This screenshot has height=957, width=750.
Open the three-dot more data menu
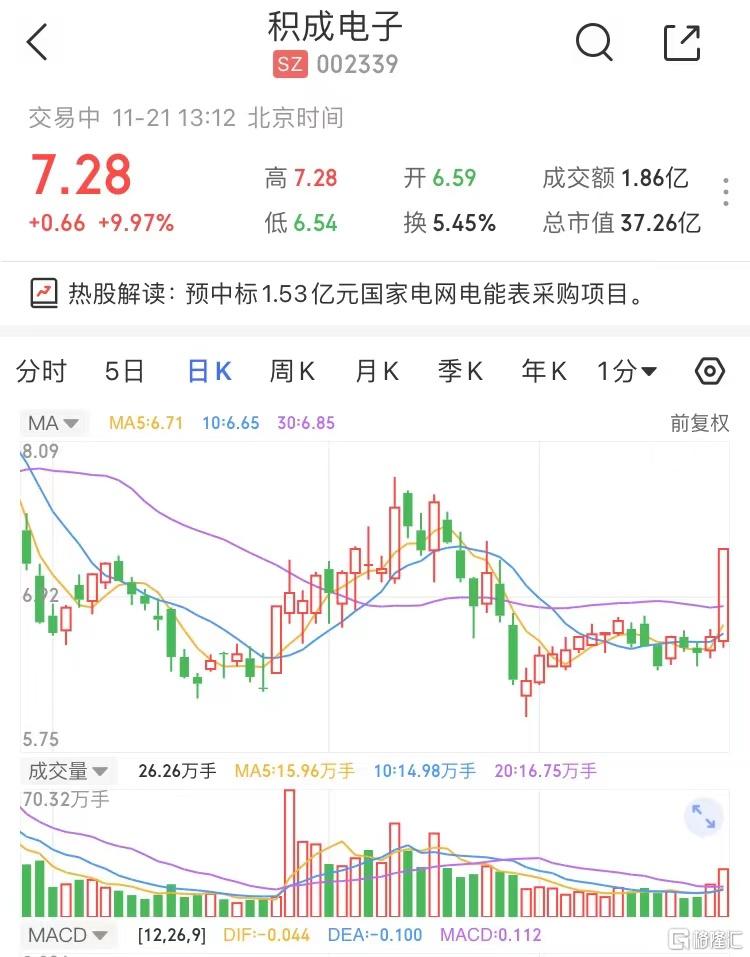click(x=726, y=192)
